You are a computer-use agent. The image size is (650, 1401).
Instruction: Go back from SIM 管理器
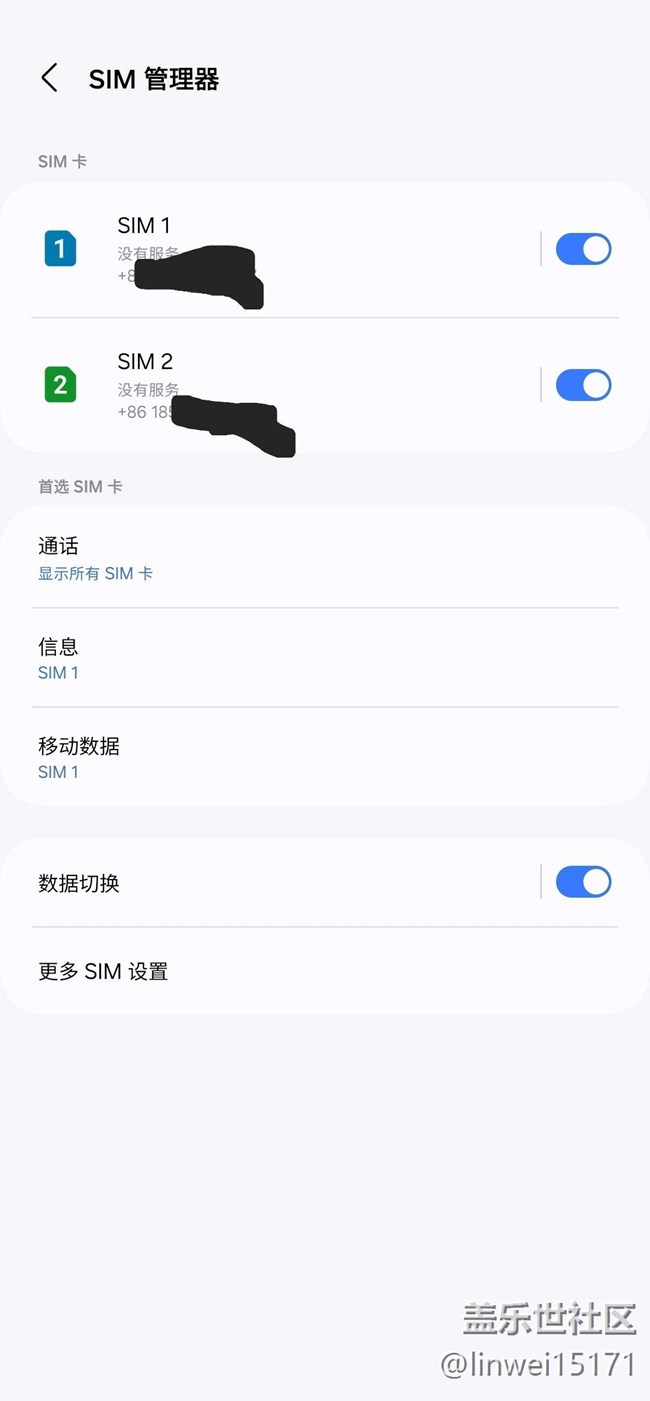[49, 79]
